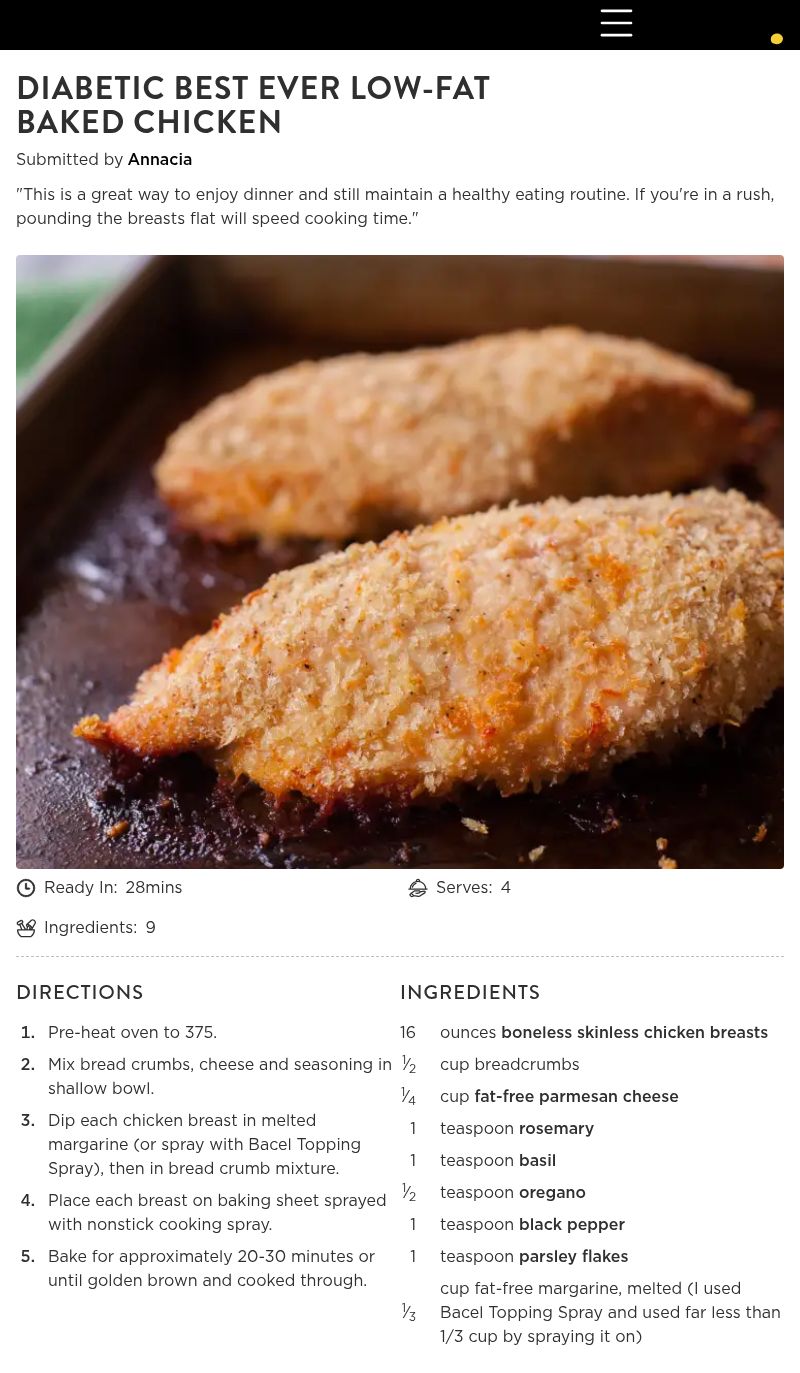Tap the rosemary ingredient link
Image resolution: width=800 pixels, height=1373 pixels.
click(x=556, y=1128)
